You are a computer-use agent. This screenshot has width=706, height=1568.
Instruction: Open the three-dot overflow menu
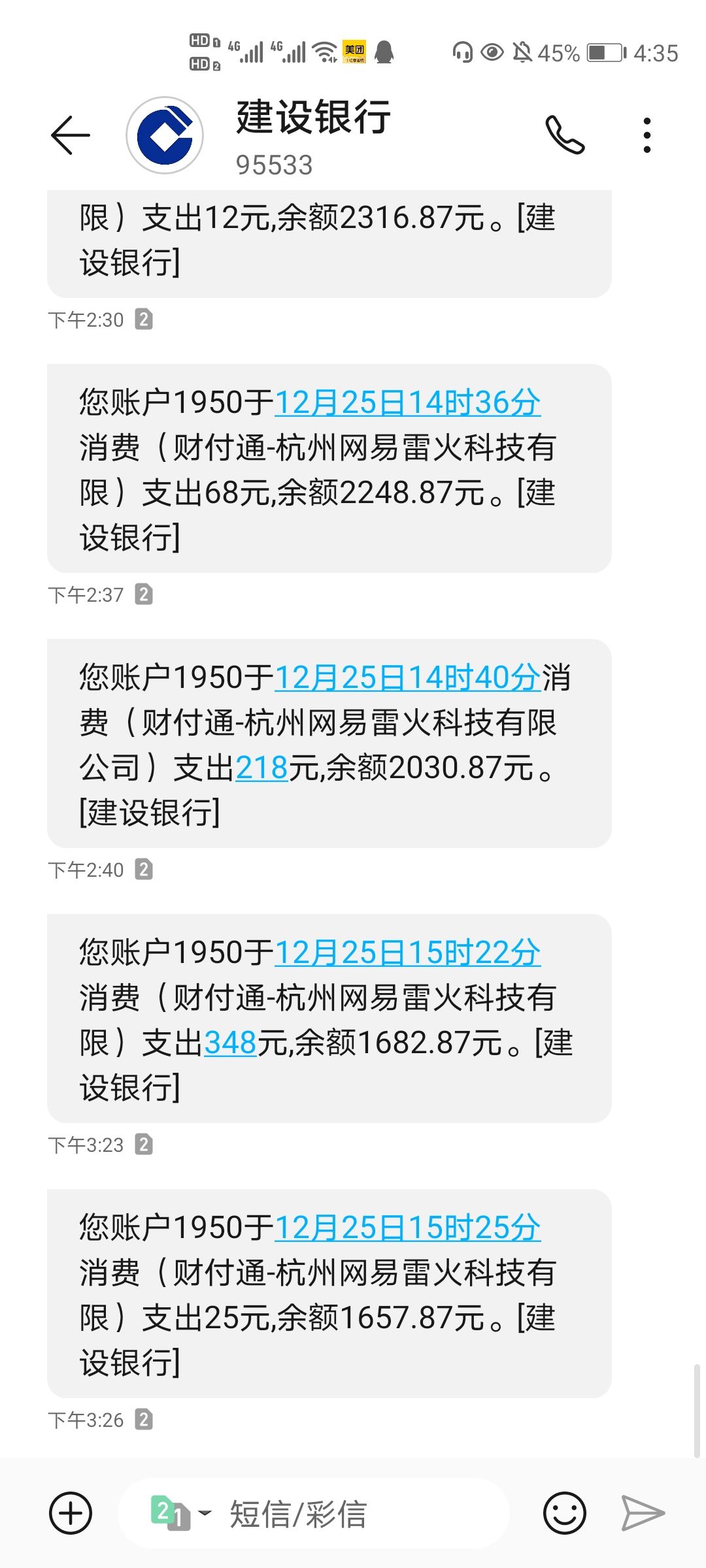tap(647, 135)
